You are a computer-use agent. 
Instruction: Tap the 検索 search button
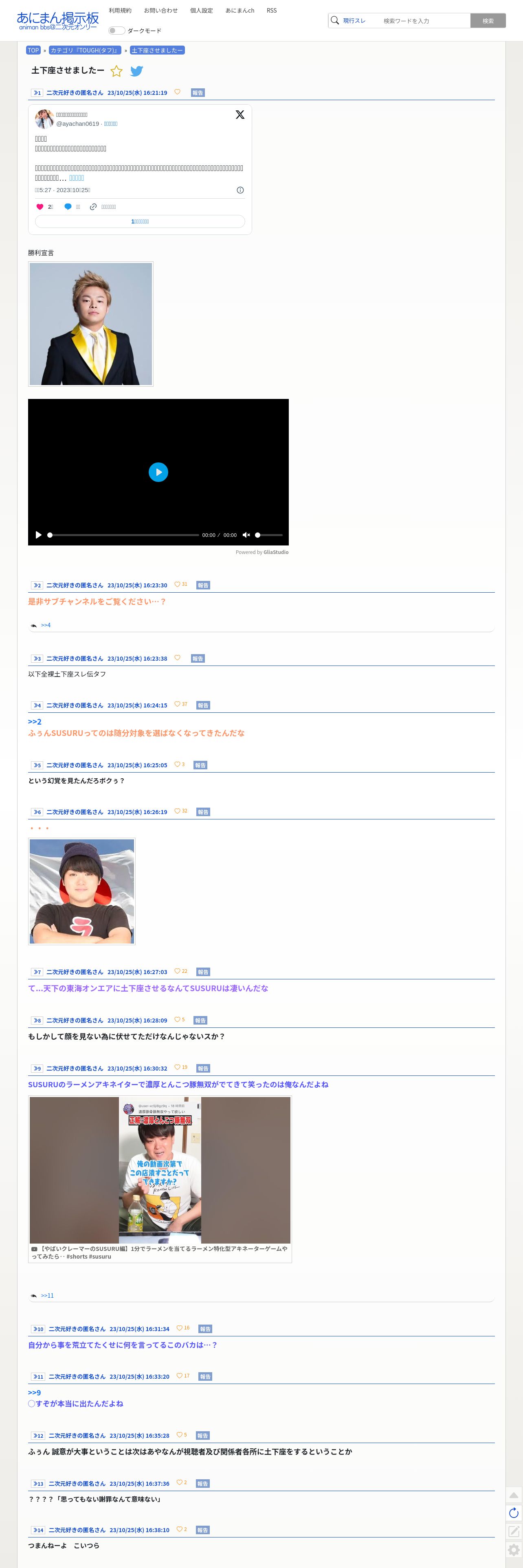[488, 21]
